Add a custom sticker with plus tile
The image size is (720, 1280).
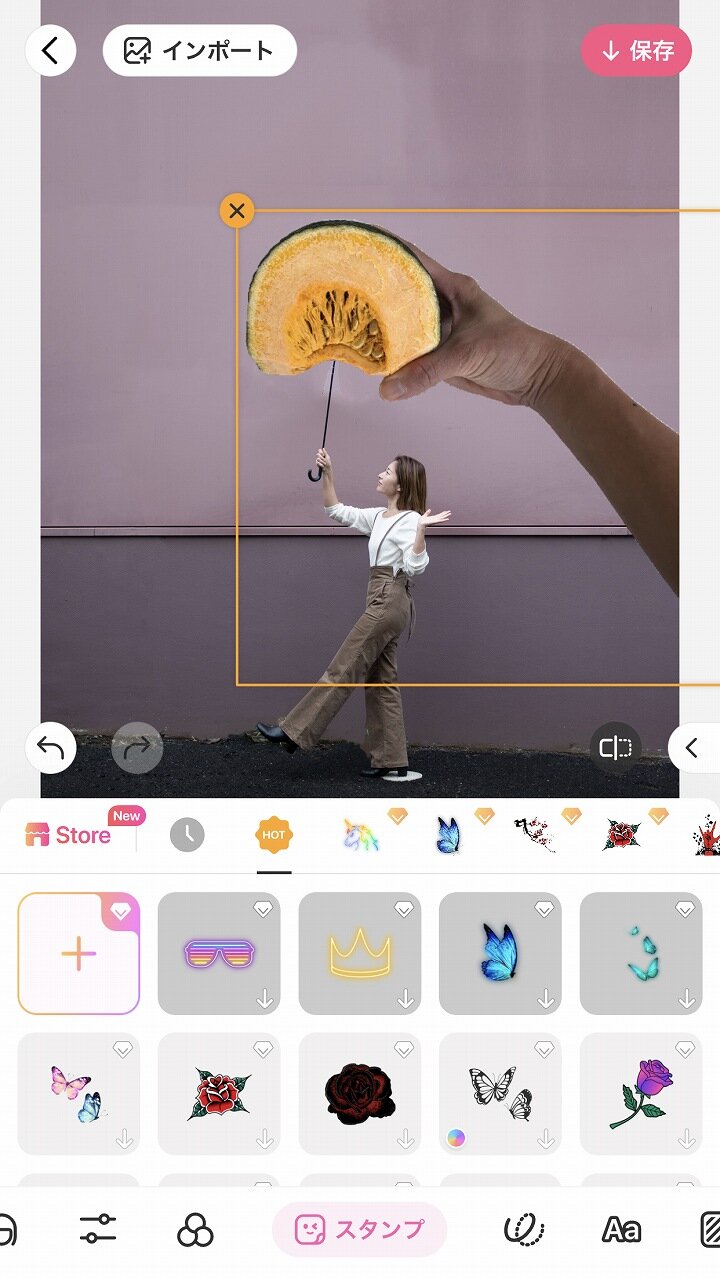[x=79, y=953]
